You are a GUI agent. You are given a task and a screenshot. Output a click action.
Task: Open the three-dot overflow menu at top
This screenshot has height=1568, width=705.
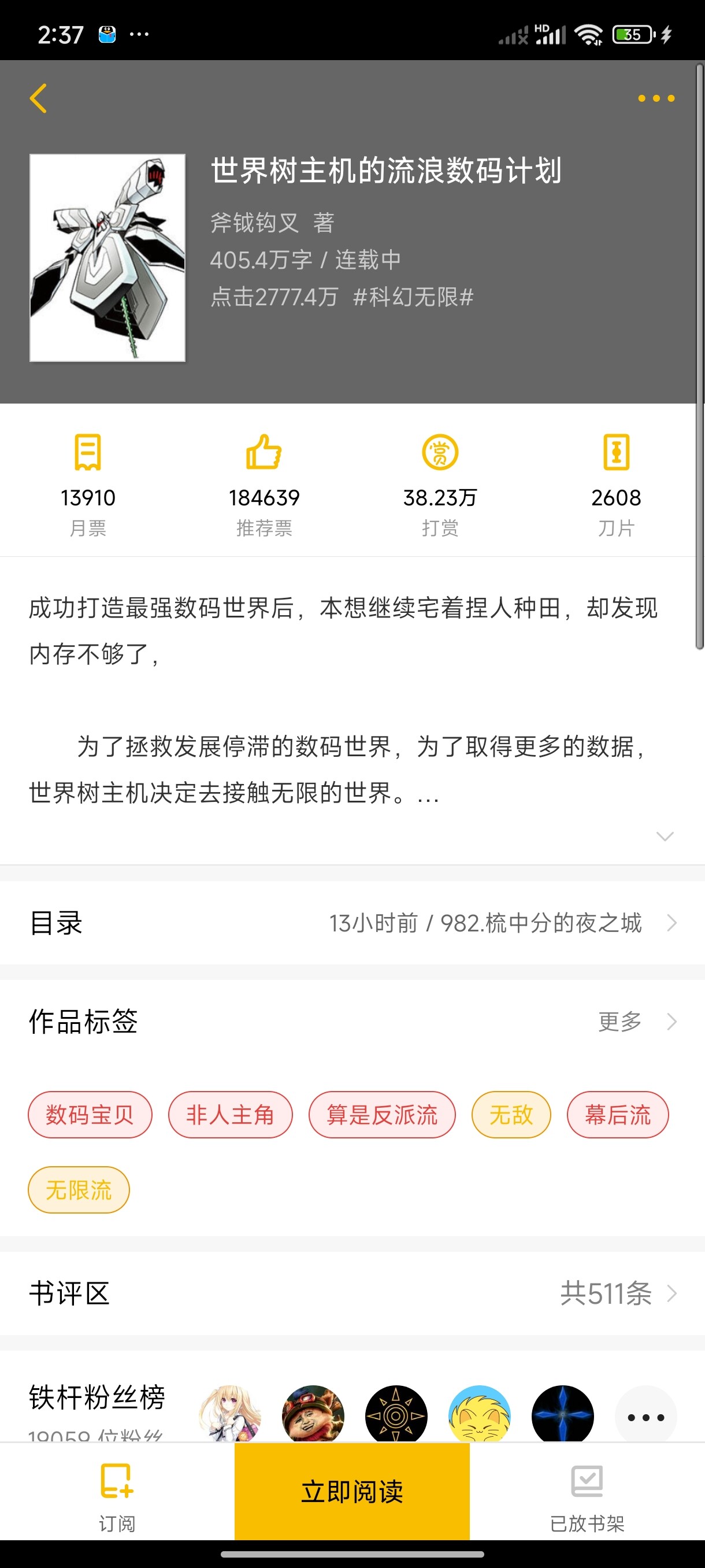point(656,98)
